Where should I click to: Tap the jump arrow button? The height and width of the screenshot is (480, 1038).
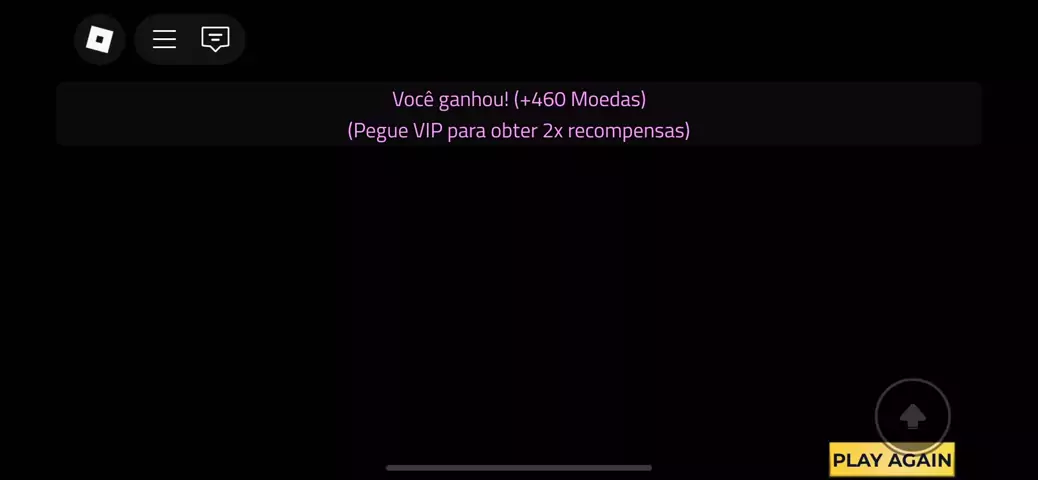tap(912, 416)
